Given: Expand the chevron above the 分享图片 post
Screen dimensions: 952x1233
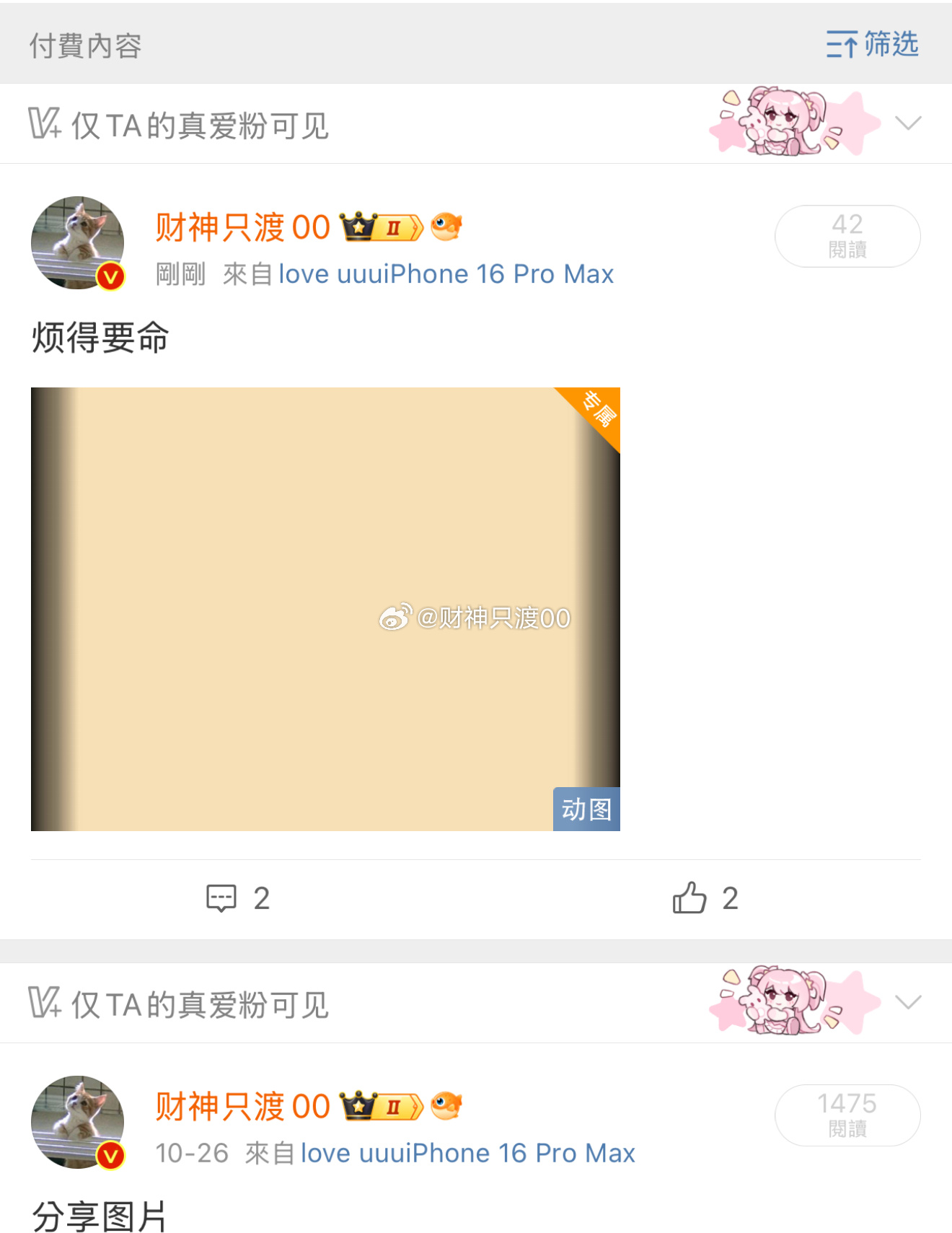Looking at the screenshot, I should (908, 1002).
